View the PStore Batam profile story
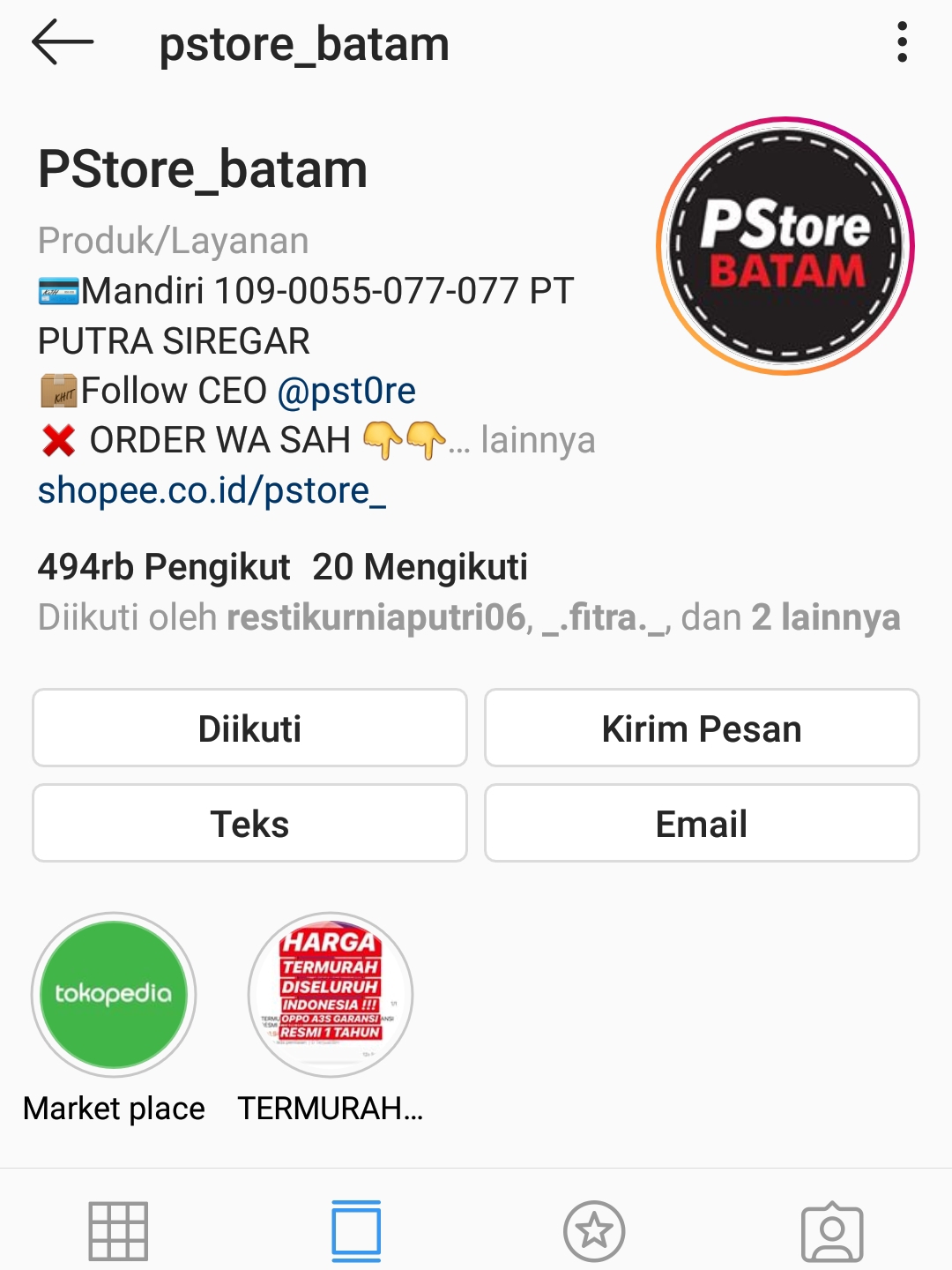Image resolution: width=952 pixels, height=1270 pixels. click(785, 246)
